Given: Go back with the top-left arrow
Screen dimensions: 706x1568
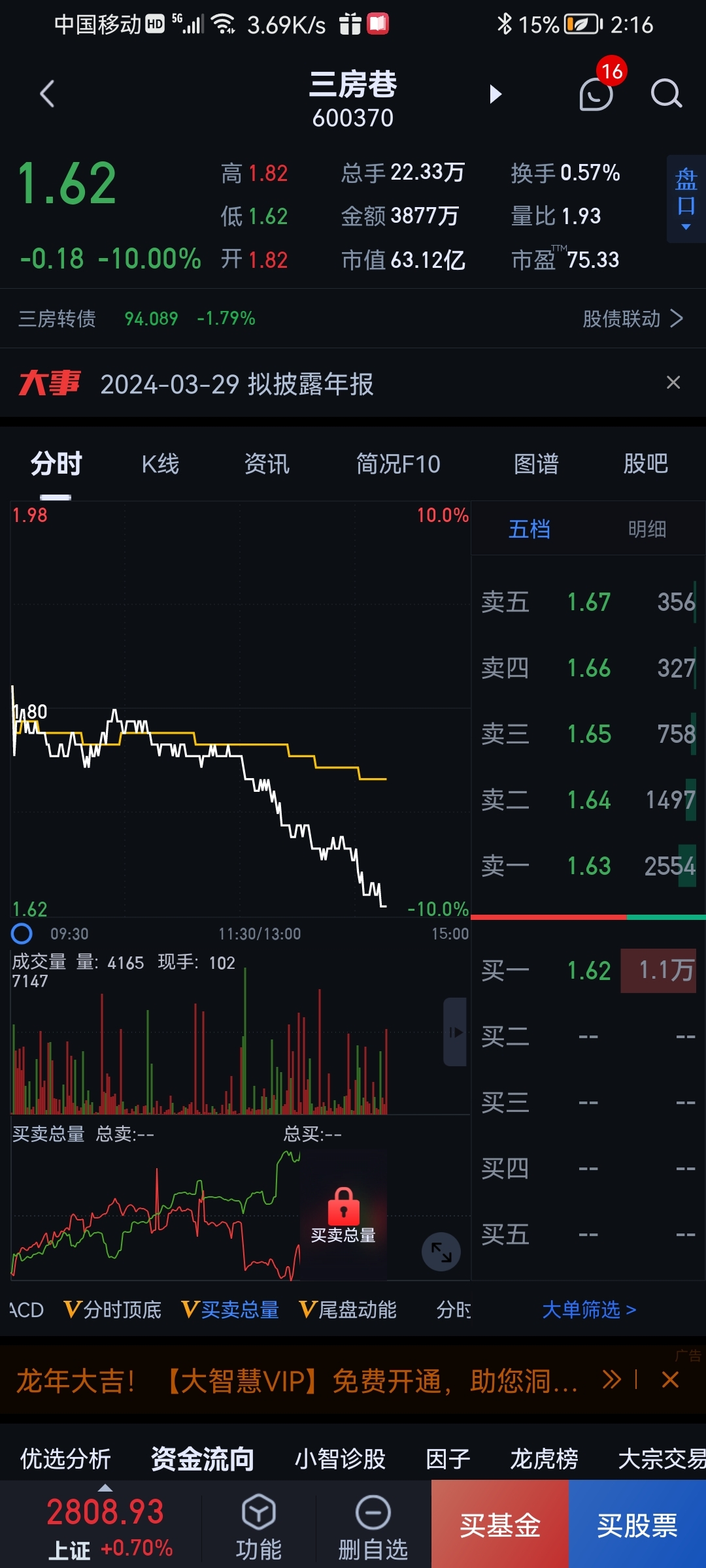Looking at the screenshot, I should 47,95.
